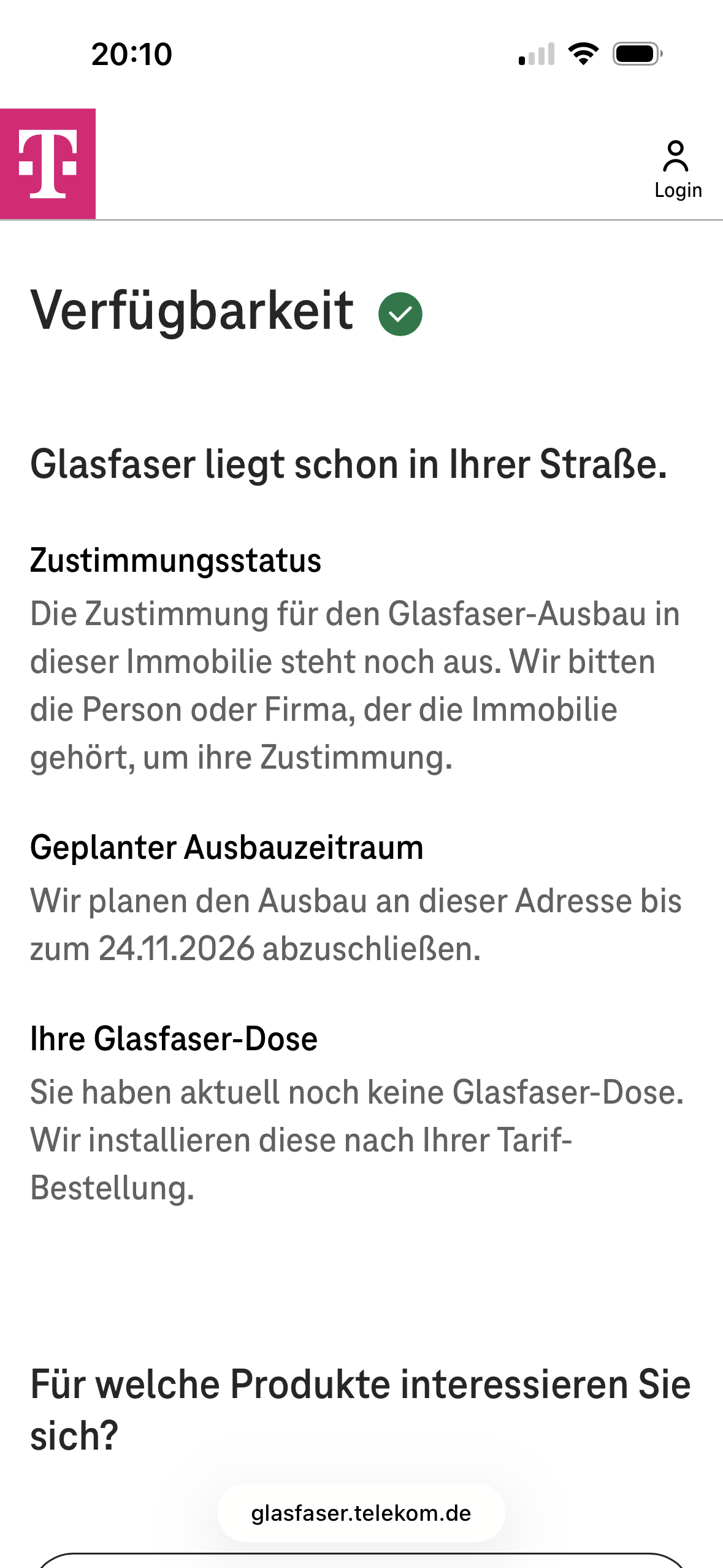Viewport: 723px width, 1568px height.
Task: Tap the glasfaser.telekom.de address bar
Action: click(361, 1513)
